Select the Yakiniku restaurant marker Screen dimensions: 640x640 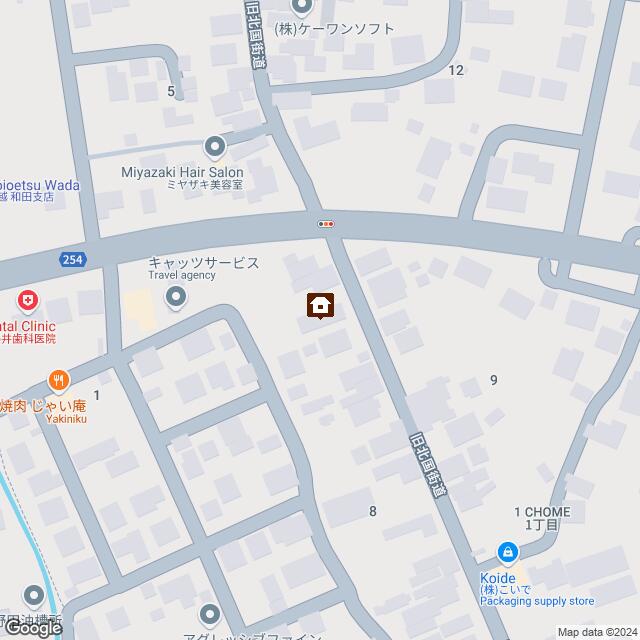tap(59, 381)
